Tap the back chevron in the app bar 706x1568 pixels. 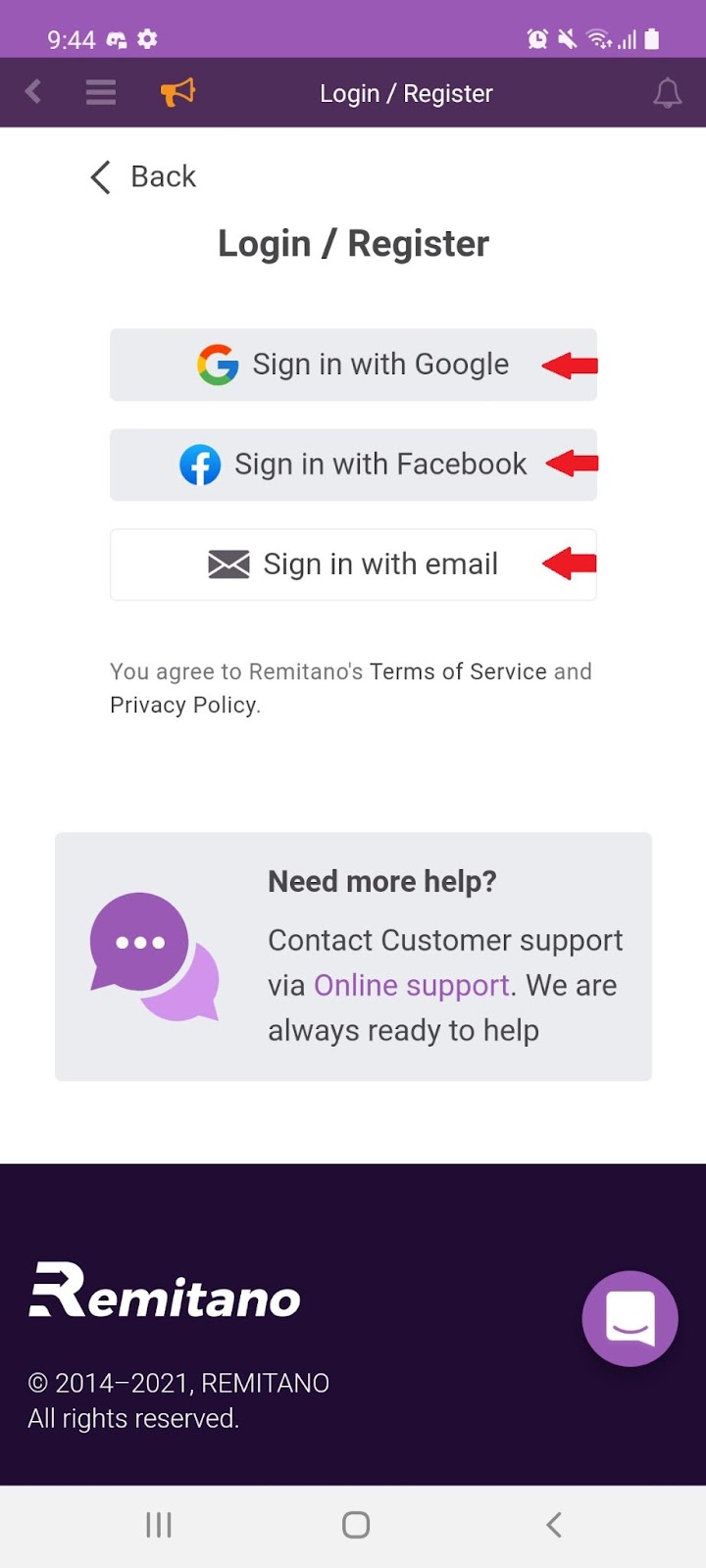tap(33, 92)
